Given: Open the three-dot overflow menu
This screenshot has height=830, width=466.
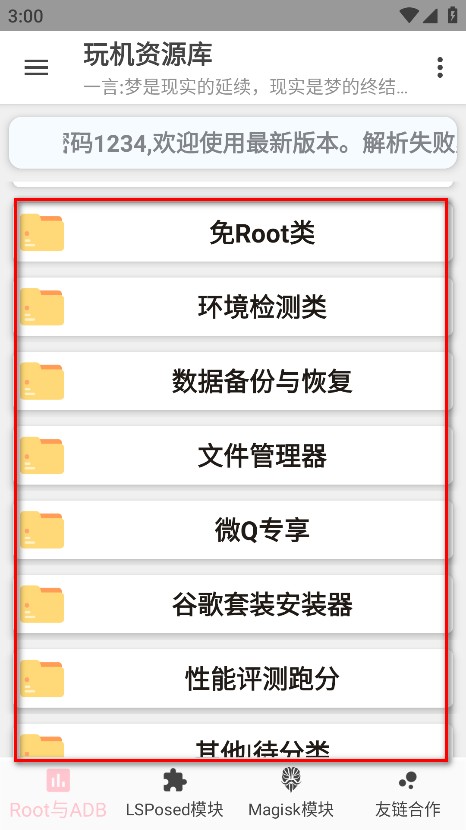Looking at the screenshot, I should coord(440,67).
